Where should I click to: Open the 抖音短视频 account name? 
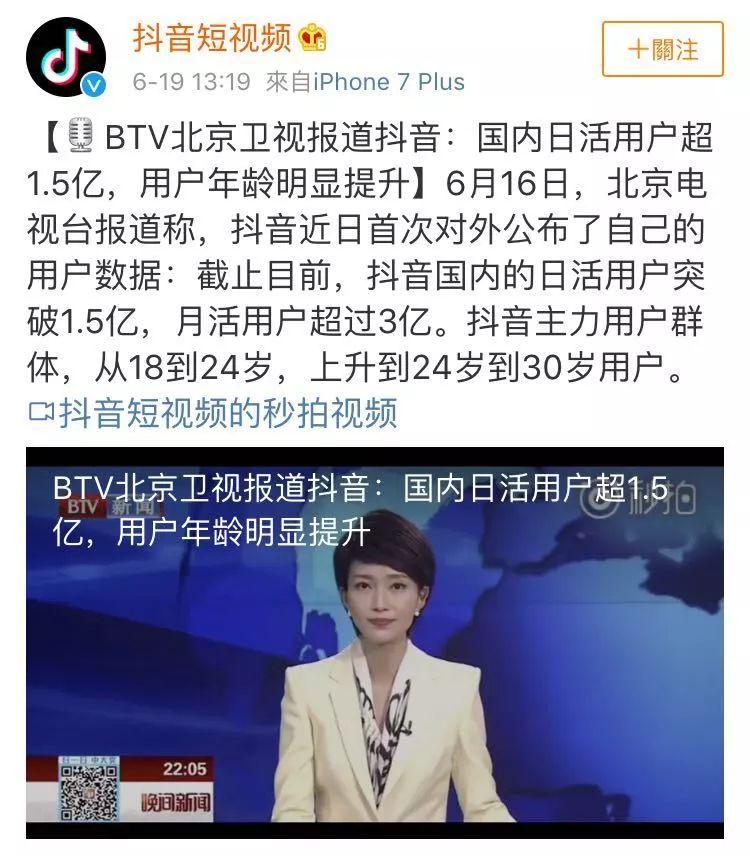pyautogui.click(x=212, y=38)
